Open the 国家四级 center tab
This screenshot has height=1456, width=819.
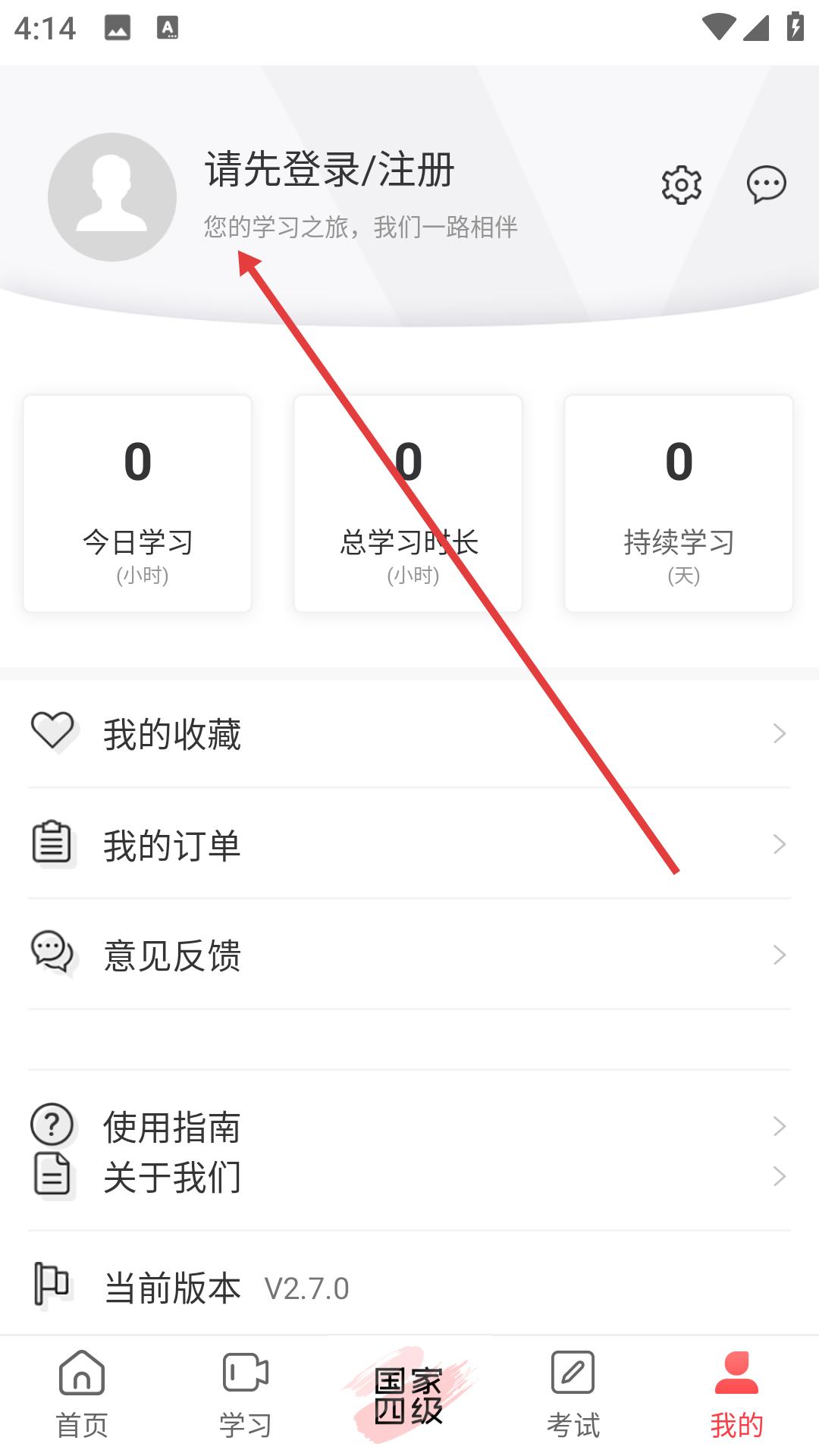[409, 1395]
